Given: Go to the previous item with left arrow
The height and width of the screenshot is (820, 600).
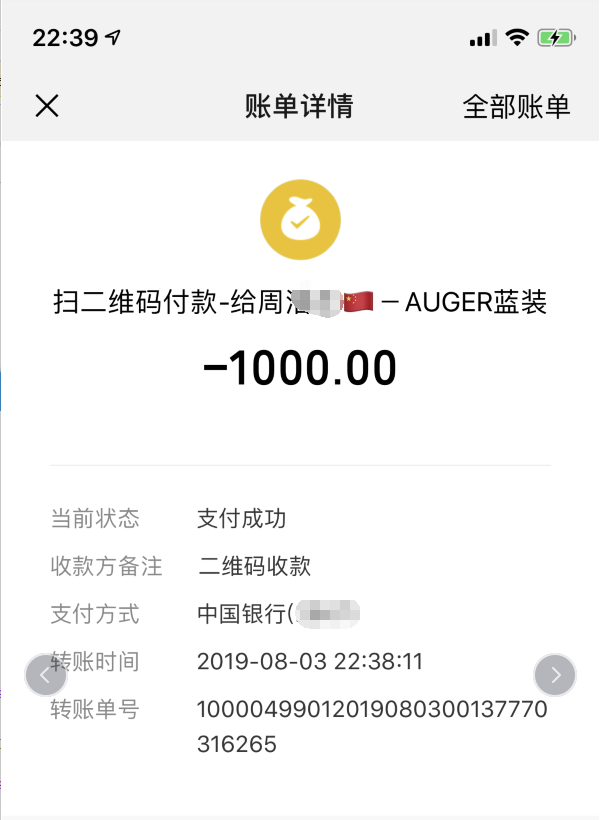Looking at the screenshot, I should point(45,675).
